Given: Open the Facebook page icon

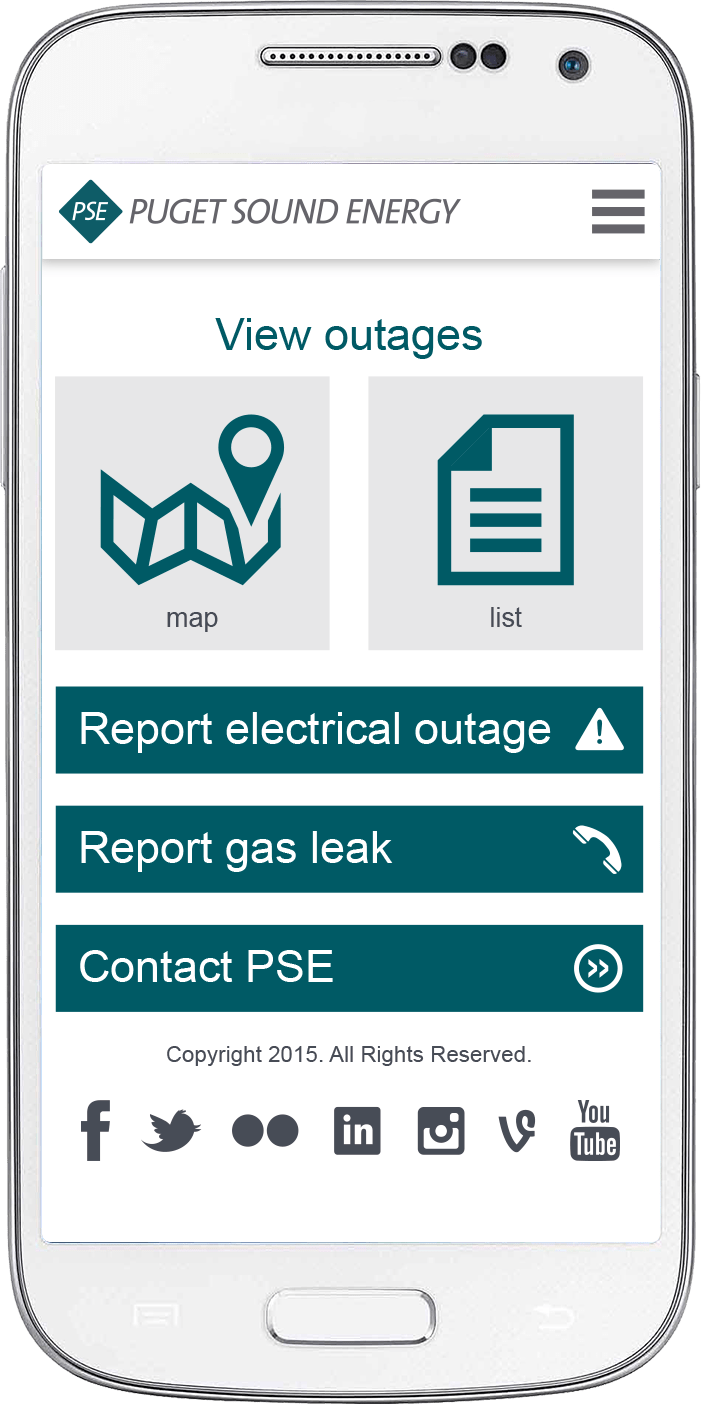Looking at the screenshot, I should (x=96, y=1131).
